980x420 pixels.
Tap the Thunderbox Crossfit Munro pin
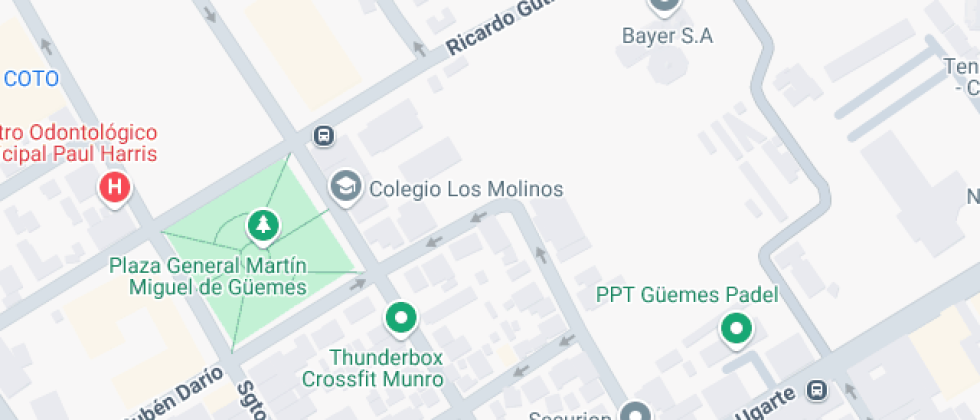[x=402, y=319]
